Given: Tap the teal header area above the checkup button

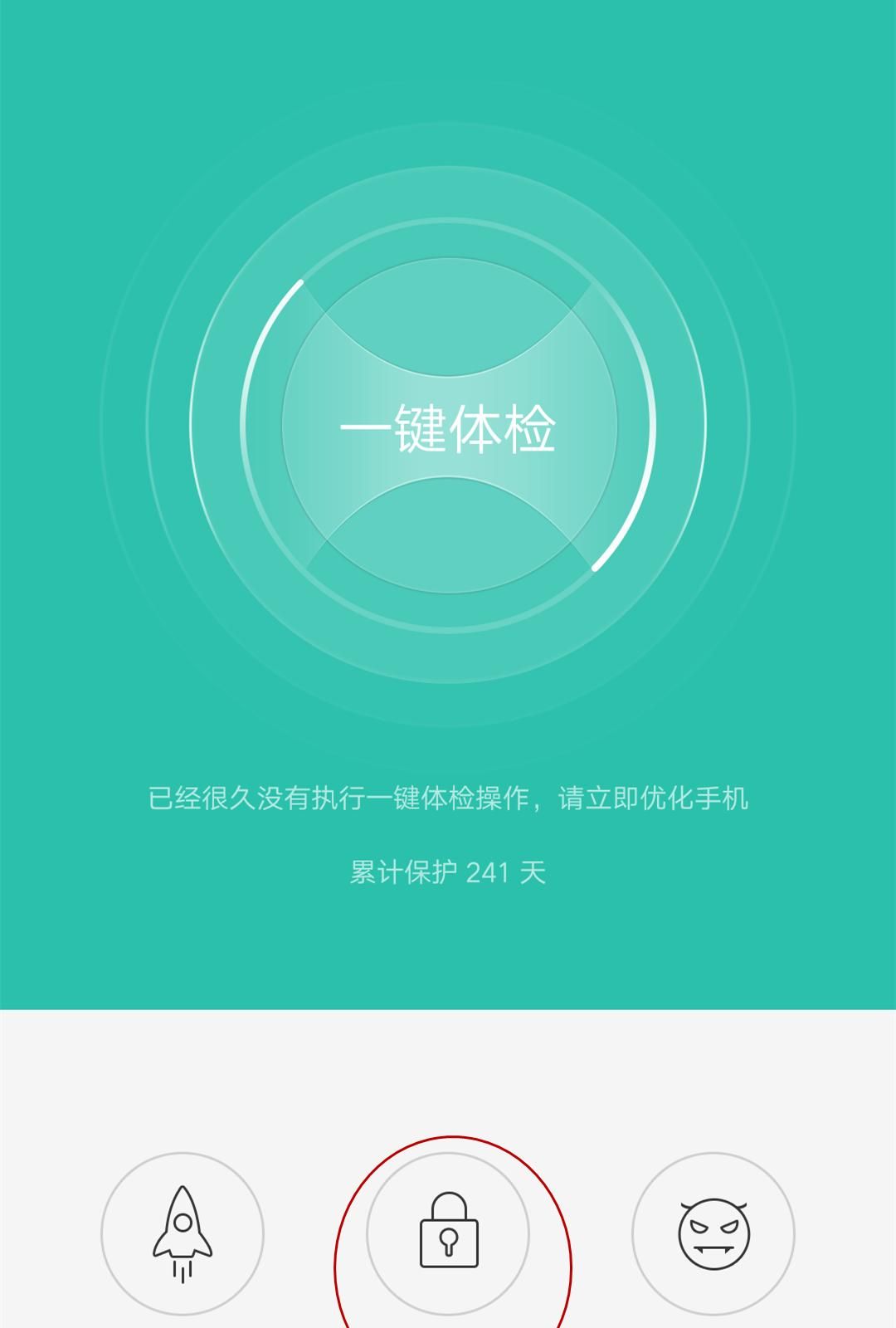Looking at the screenshot, I should tap(448, 66).
